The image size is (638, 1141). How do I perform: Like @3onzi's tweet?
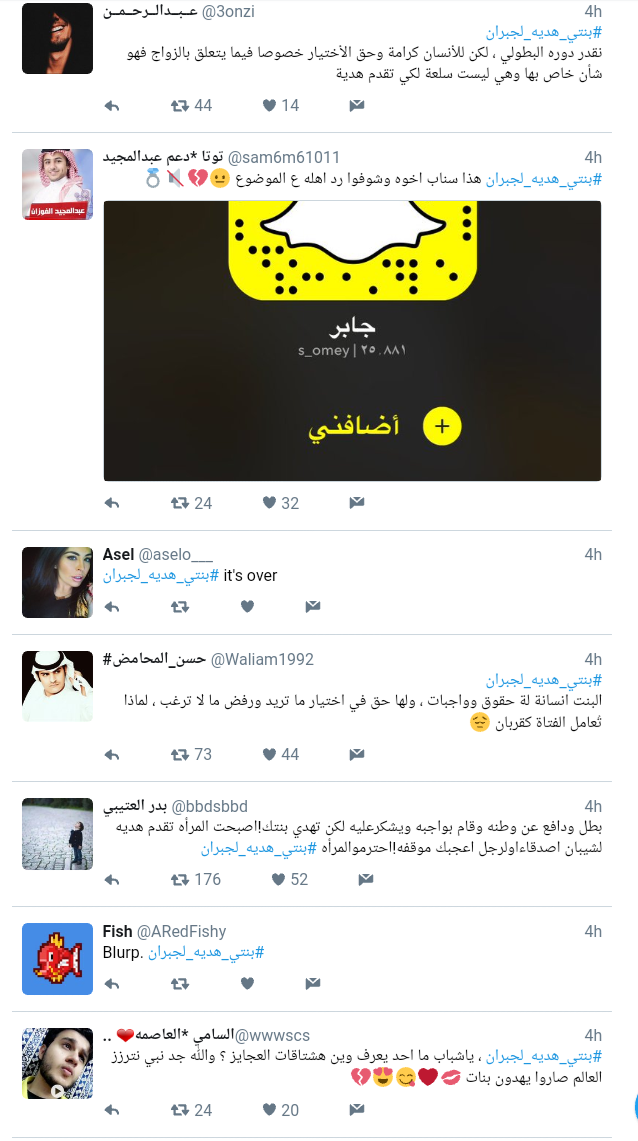(x=269, y=105)
